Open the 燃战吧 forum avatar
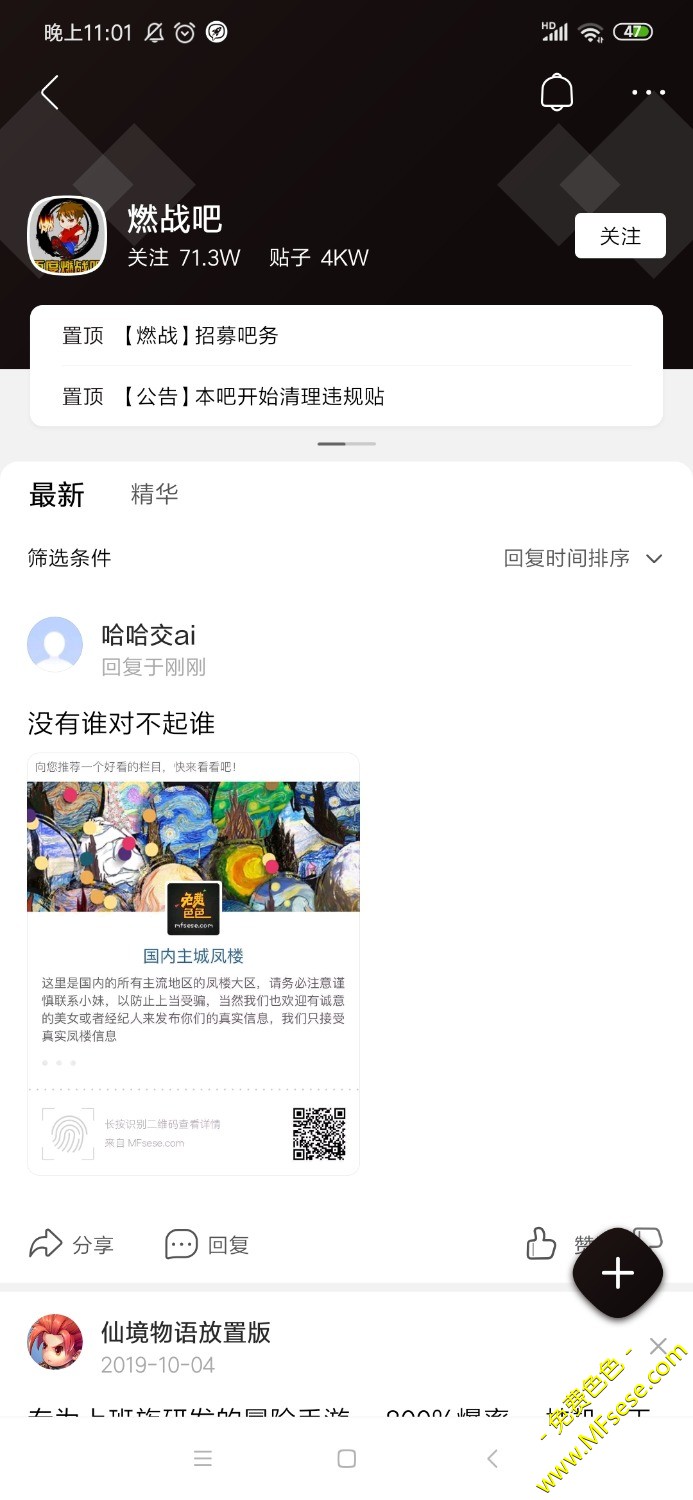Image resolution: width=693 pixels, height=1500 pixels. (67, 236)
